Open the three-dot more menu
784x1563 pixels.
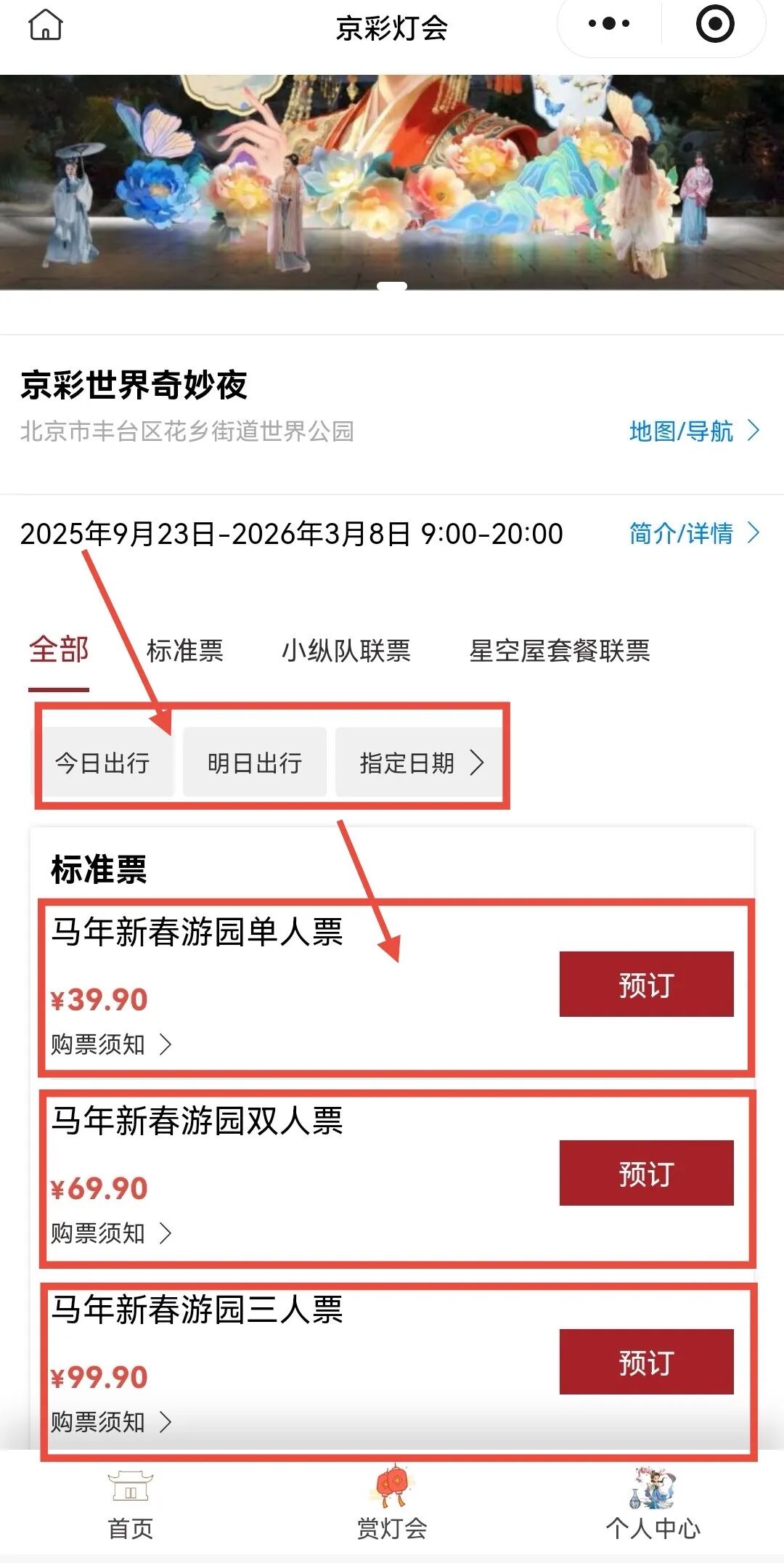coord(608,24)
